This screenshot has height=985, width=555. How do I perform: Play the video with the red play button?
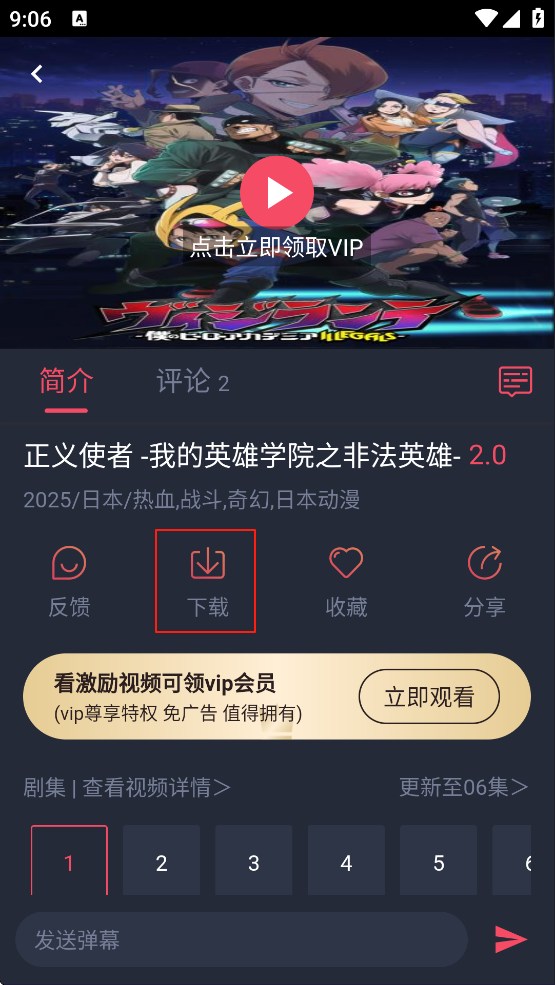click(x=277, y=192)
